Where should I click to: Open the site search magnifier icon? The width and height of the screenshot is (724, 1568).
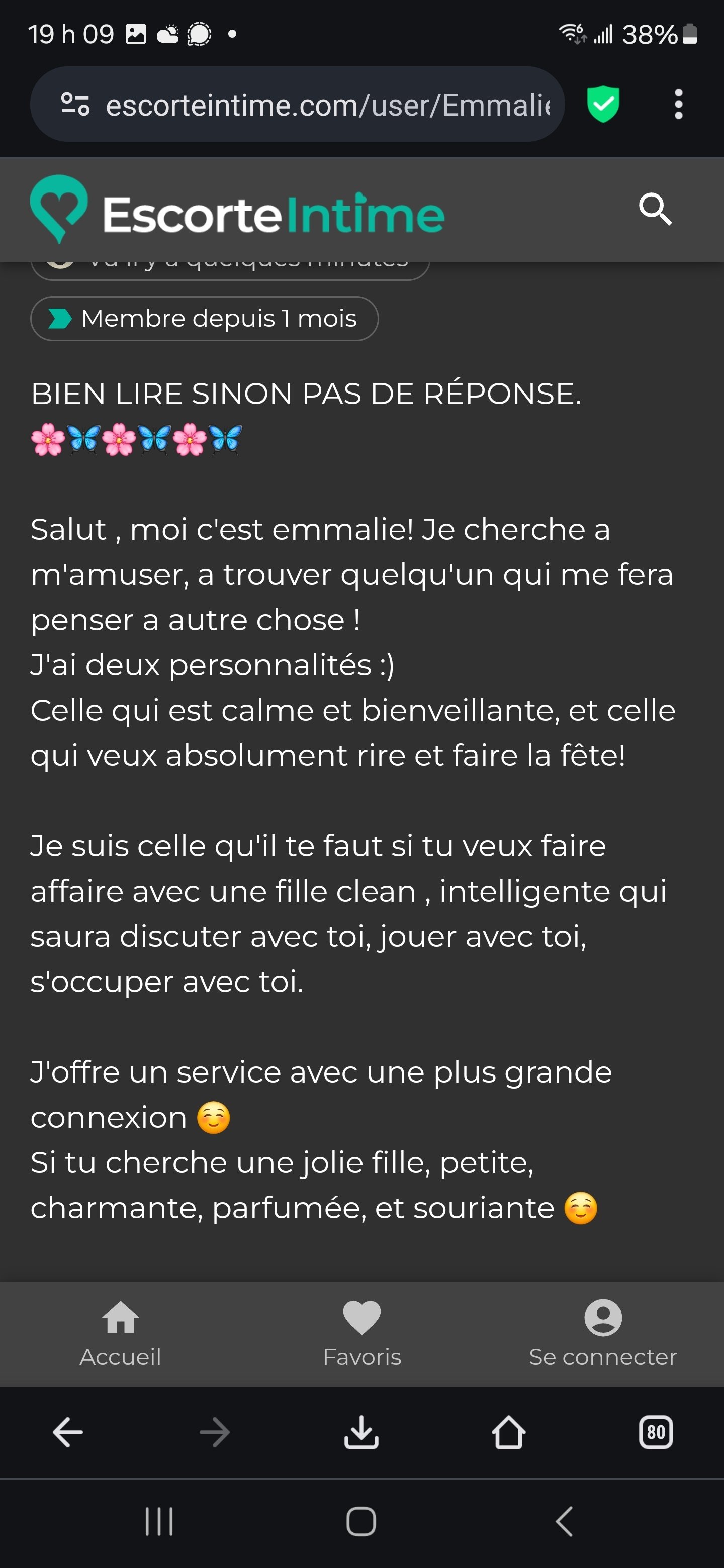(655, 210)
